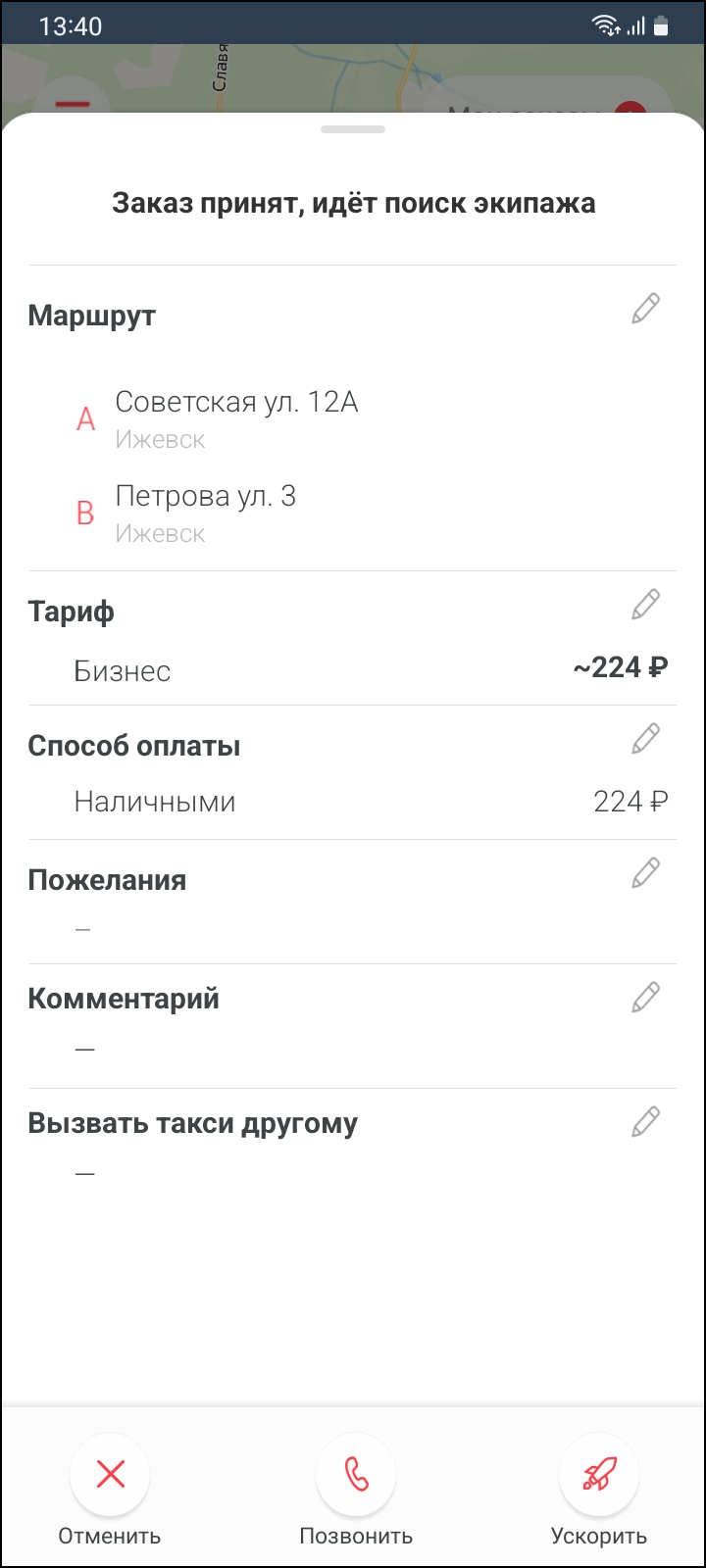Change the tariff via Тариф pencil
The width and height of the screenshot is (706, 1568).
pos(645,605)
